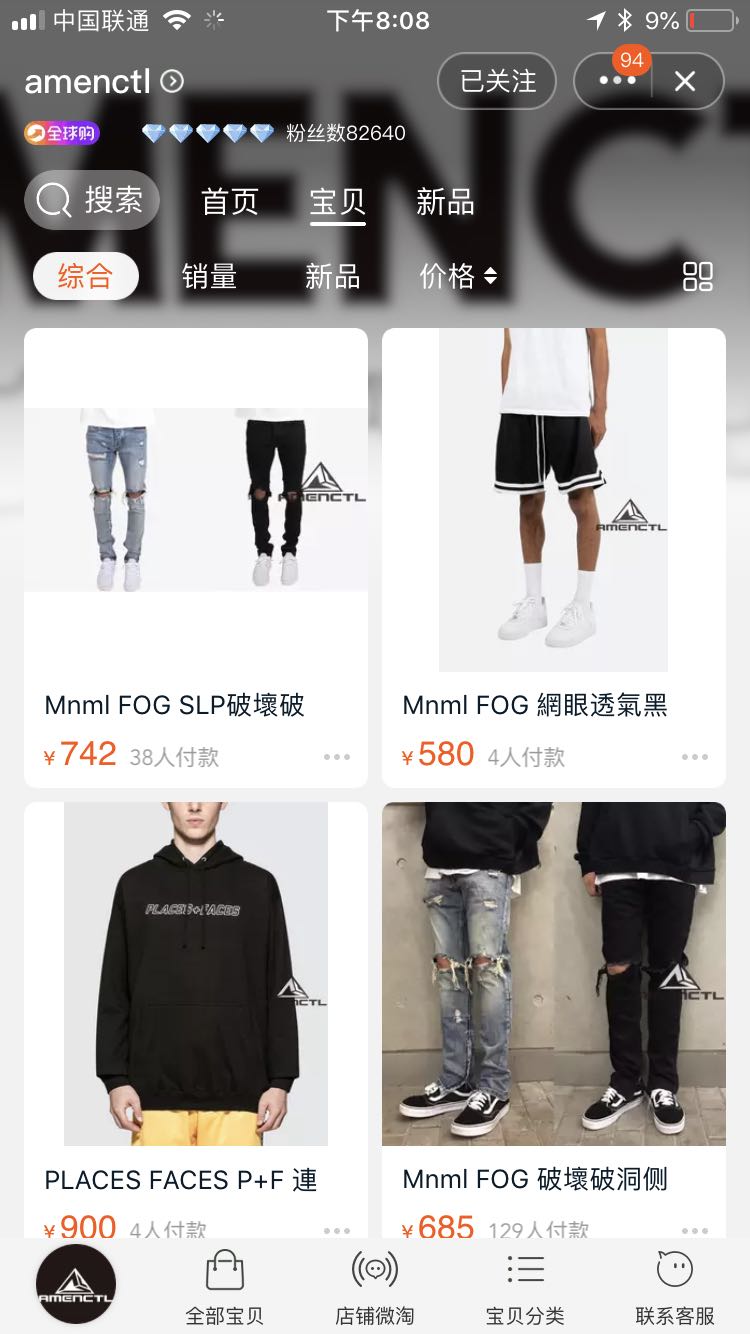Screen dimensions: 750x1334
Task: Switch to the top 新品 tab beside 宝贝
Action: 445,202
